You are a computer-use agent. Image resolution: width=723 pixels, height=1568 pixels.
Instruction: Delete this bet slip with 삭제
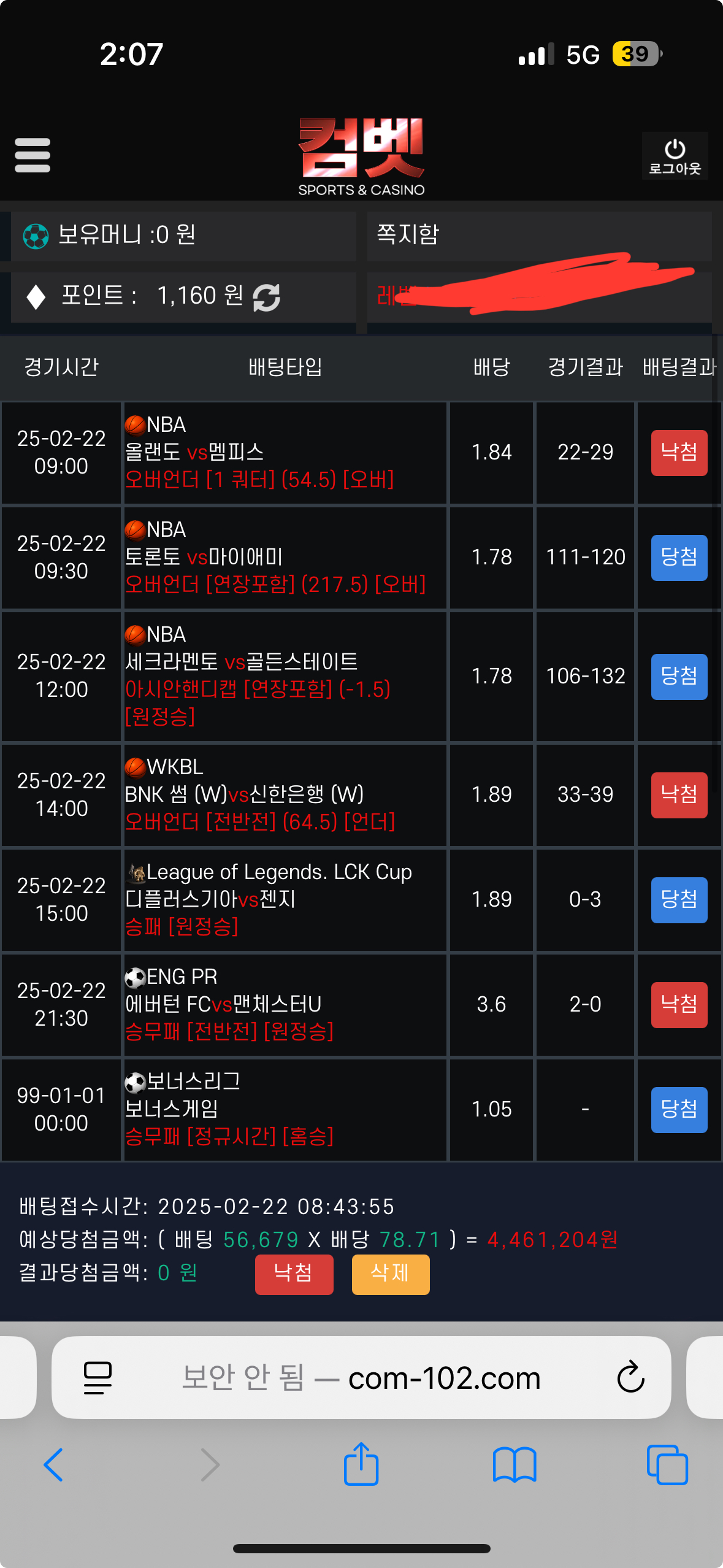point(390,1274)
